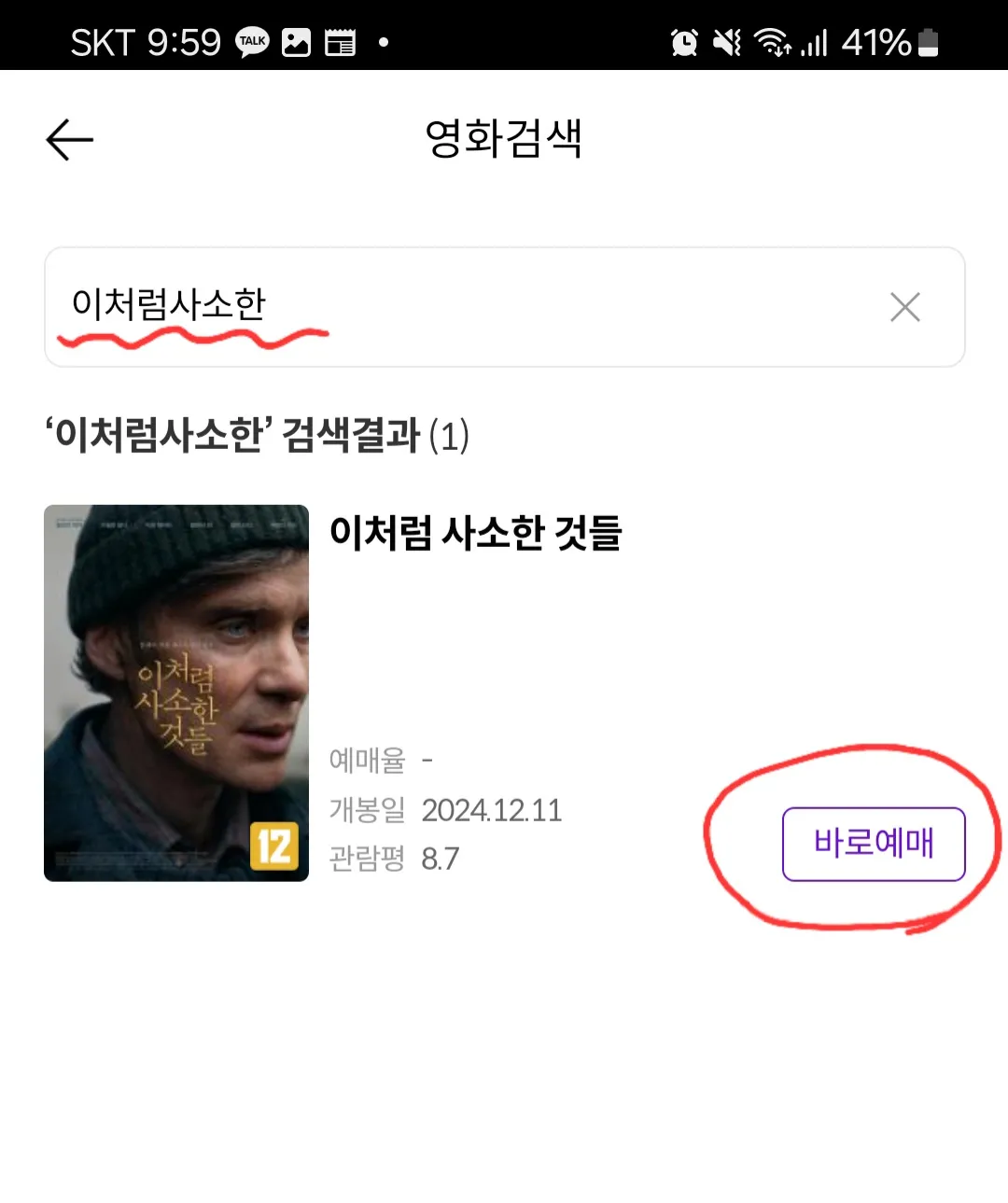1008x1203 pixels.
Task: Open the 이처럼 사소한 것들 movie poster
Action: (175, 692)
